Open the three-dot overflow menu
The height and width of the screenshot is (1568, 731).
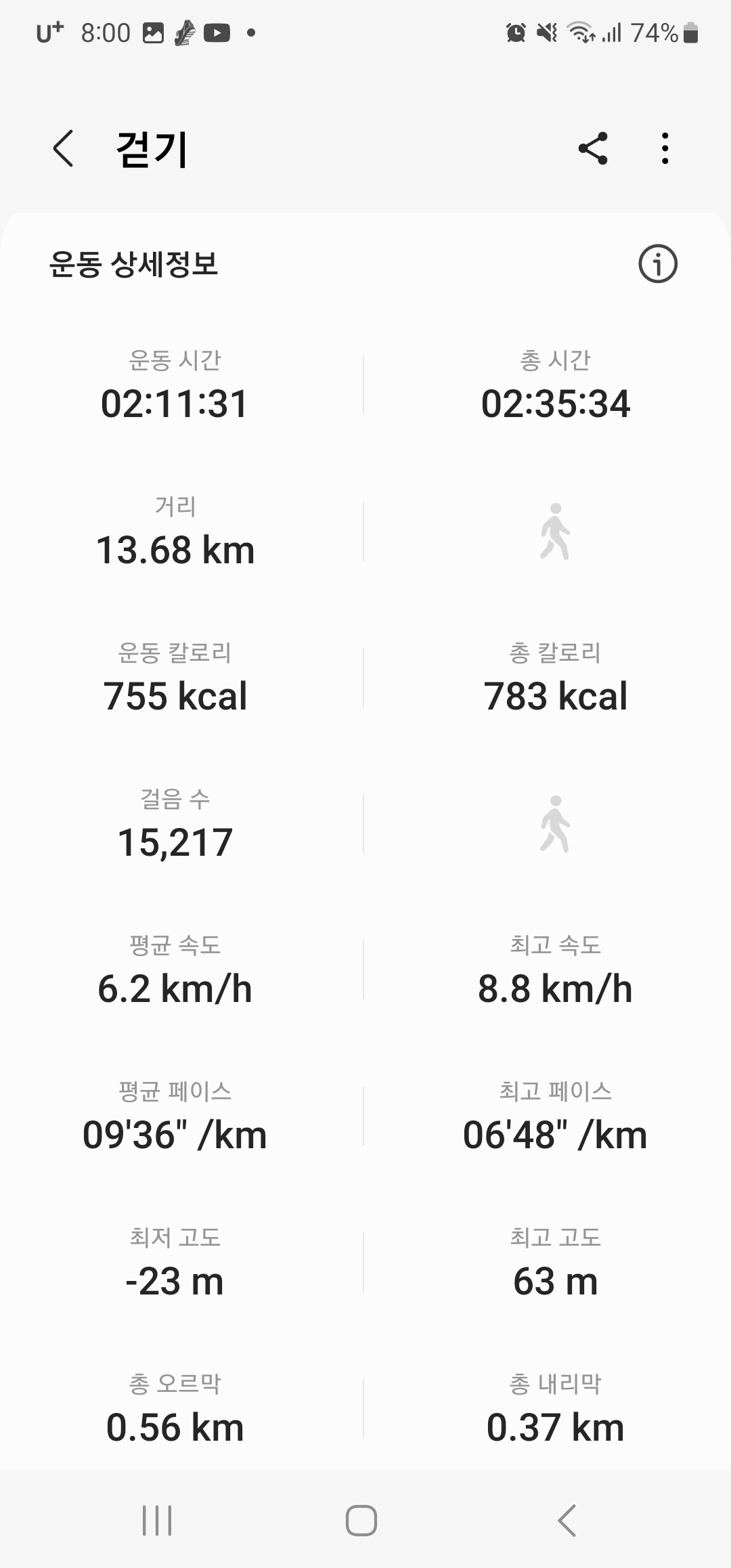point(665,148)
